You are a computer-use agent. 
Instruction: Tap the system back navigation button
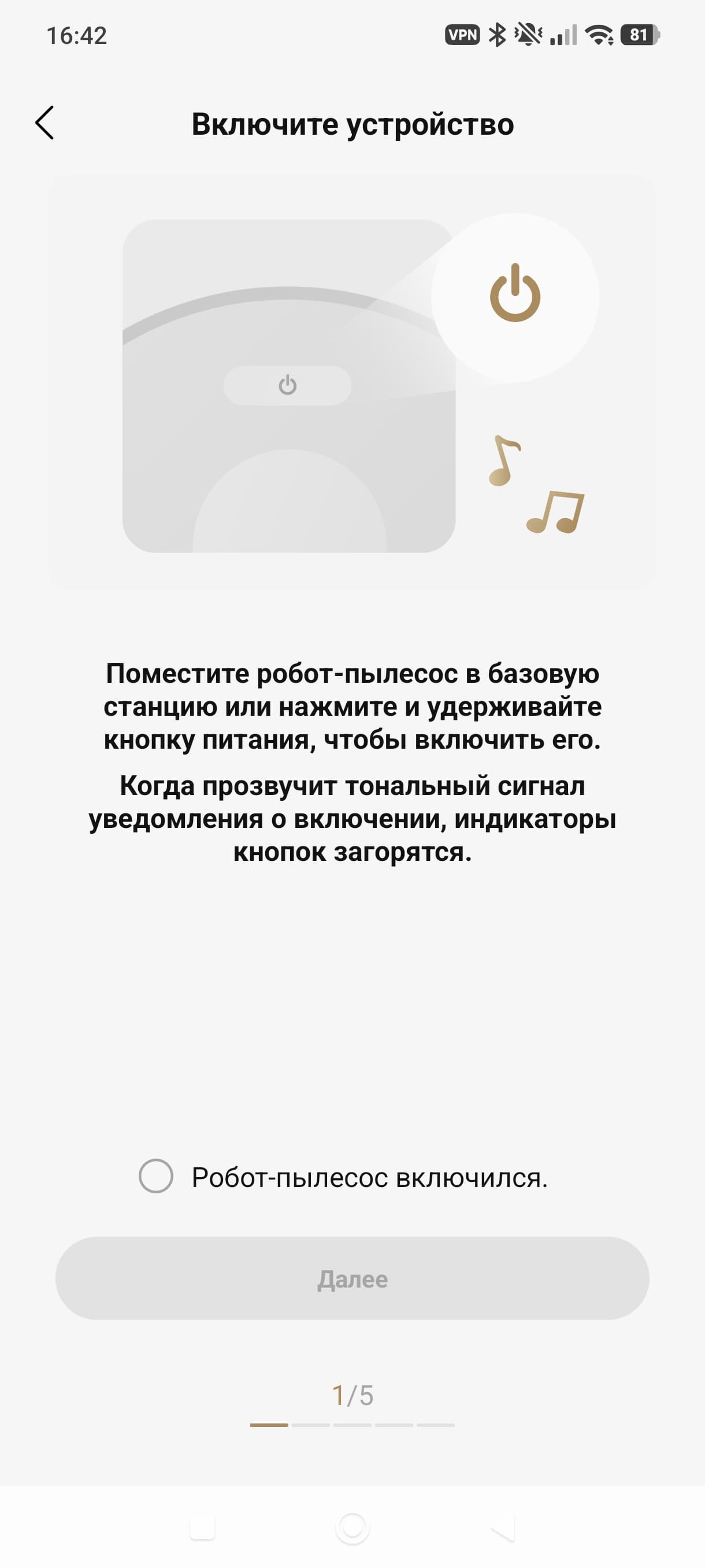tap(503, 1528)
